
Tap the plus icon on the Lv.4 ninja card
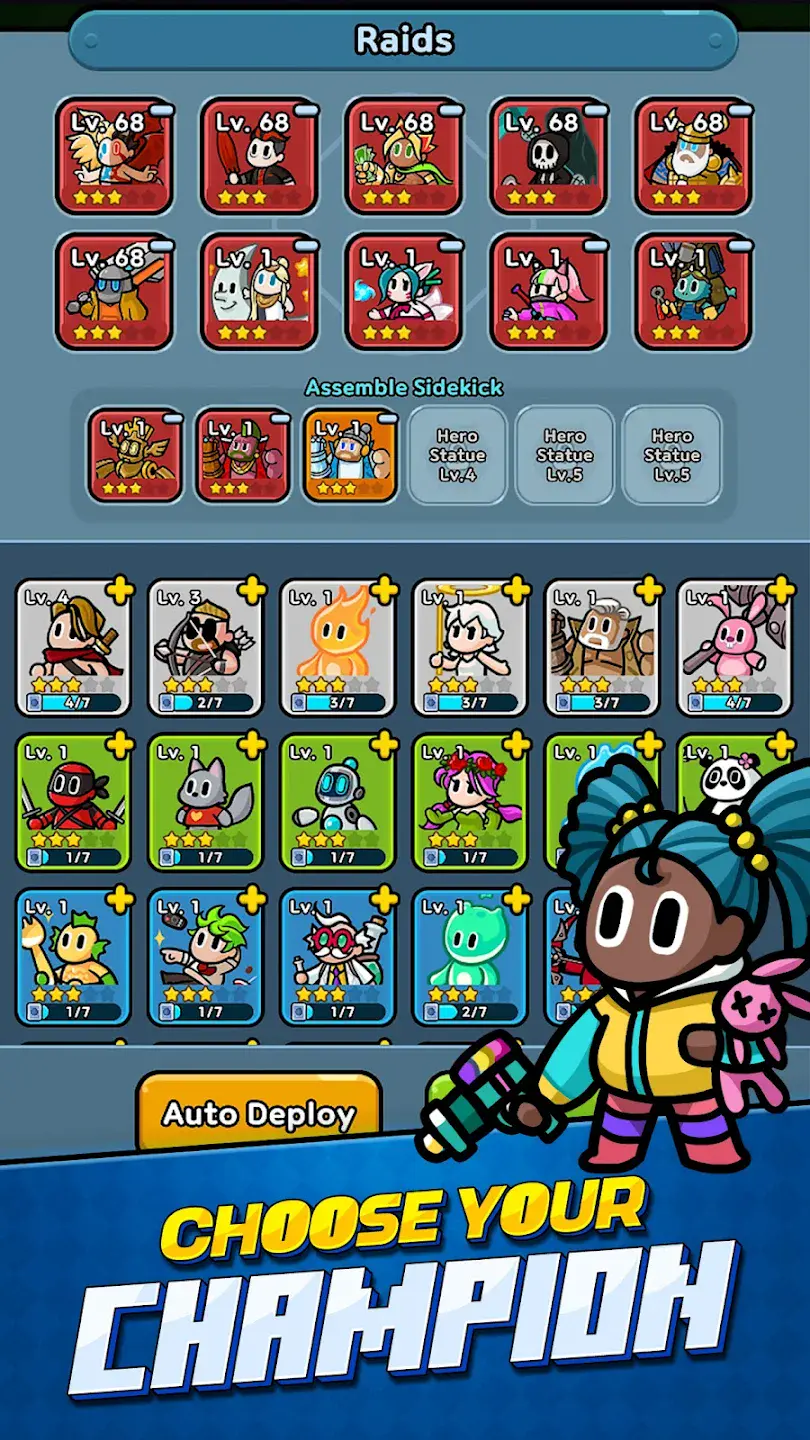tap(118, 586)
